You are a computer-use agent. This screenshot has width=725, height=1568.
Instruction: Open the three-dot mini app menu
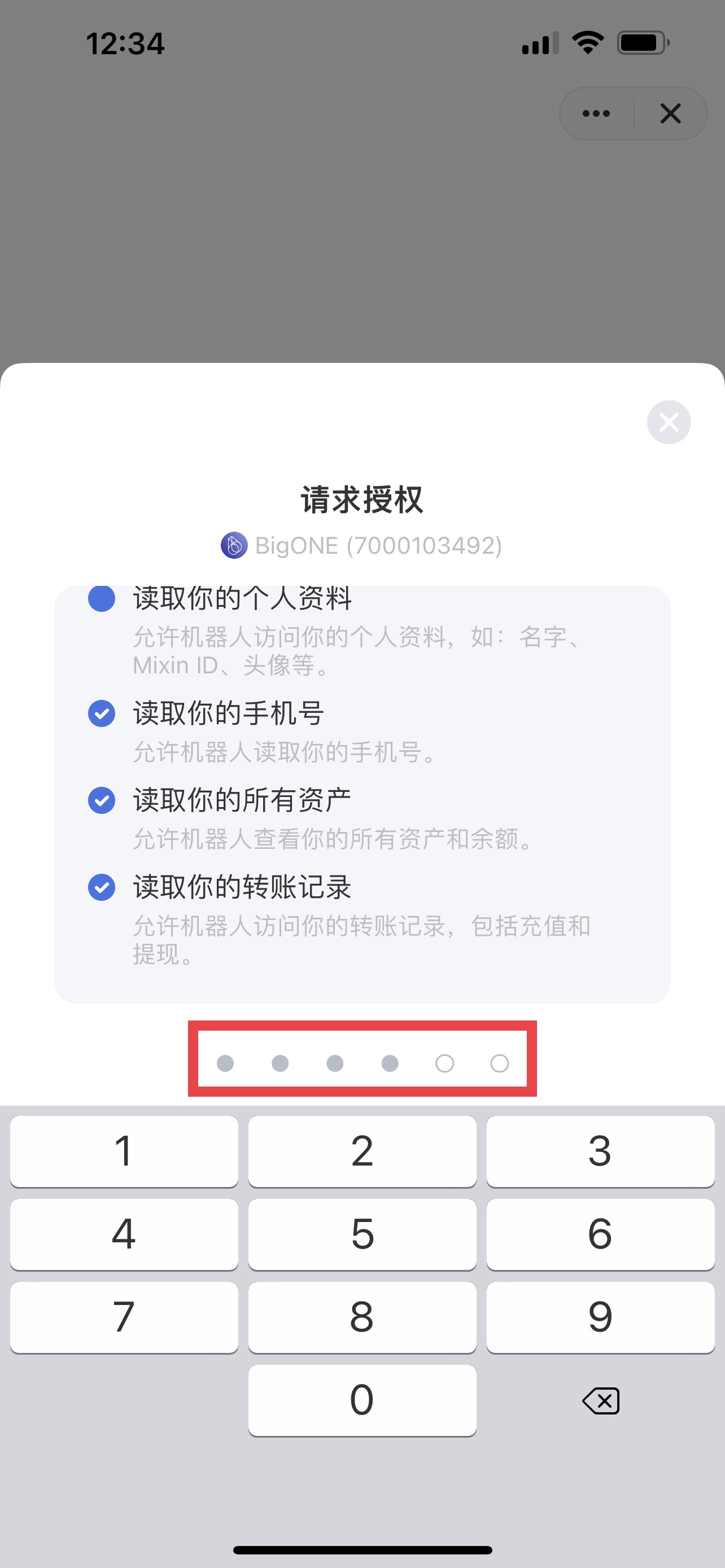pos(596,113)
